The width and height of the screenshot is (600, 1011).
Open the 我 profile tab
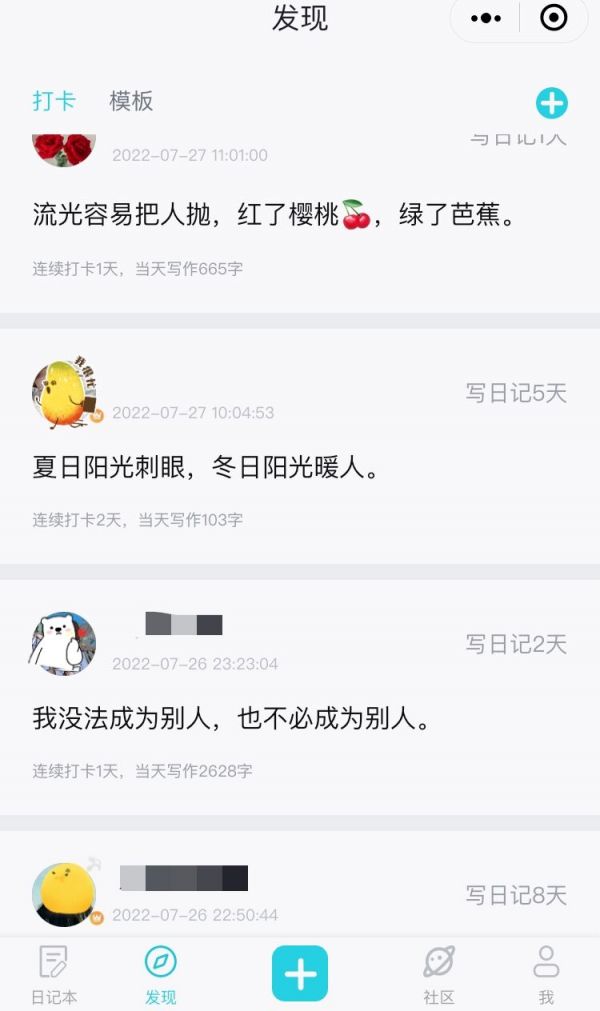click(546, 975)
